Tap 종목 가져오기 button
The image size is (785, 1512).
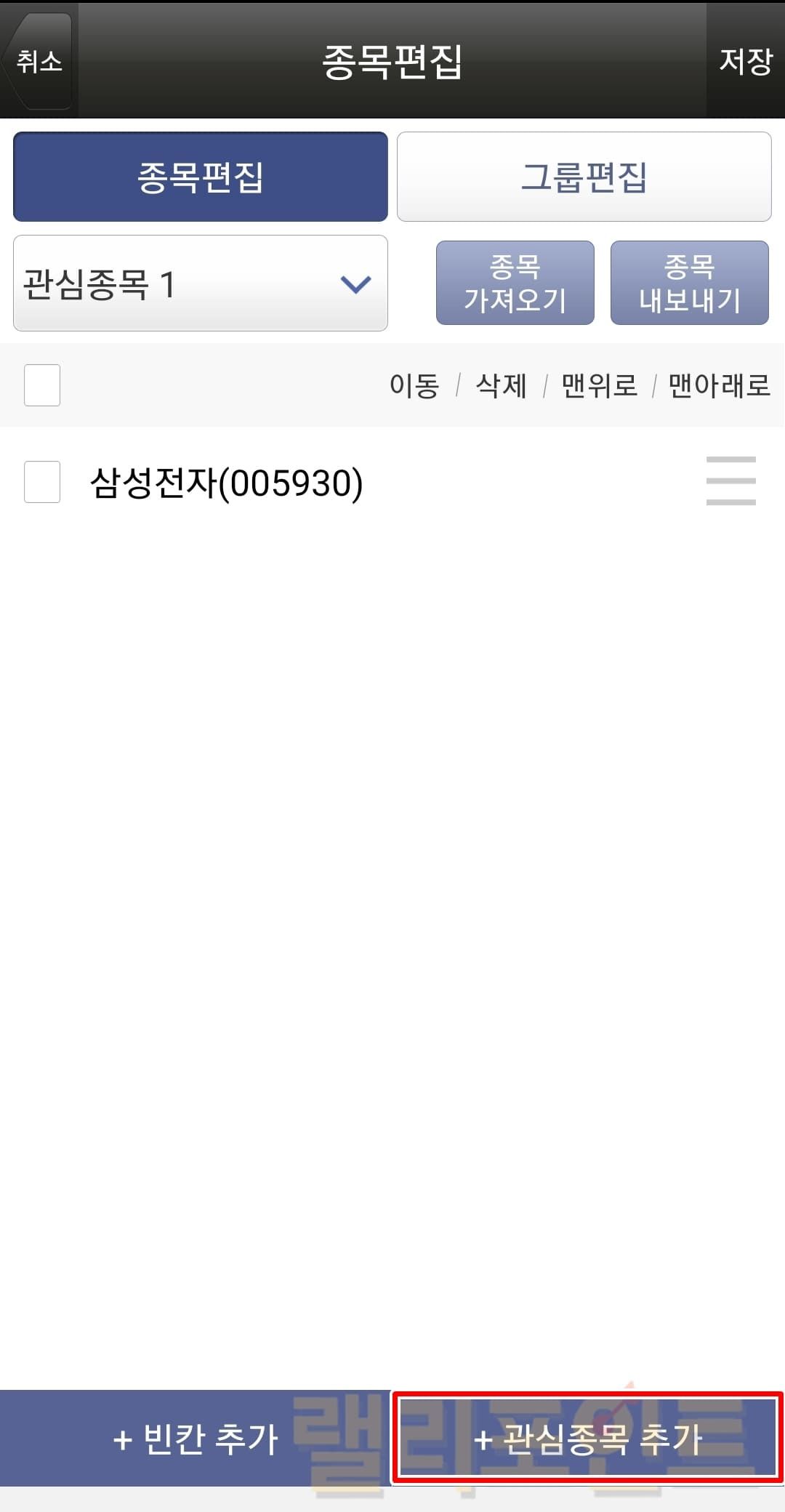tap(515, 283)
